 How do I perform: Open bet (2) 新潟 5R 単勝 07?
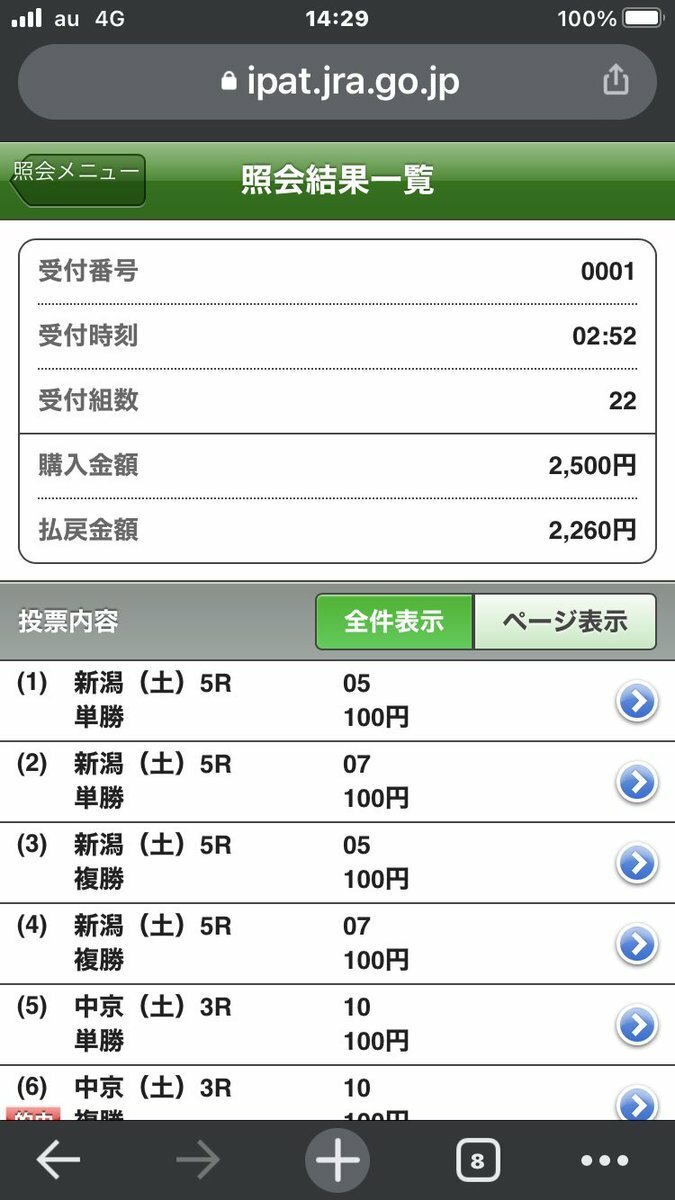click(337, 782)
